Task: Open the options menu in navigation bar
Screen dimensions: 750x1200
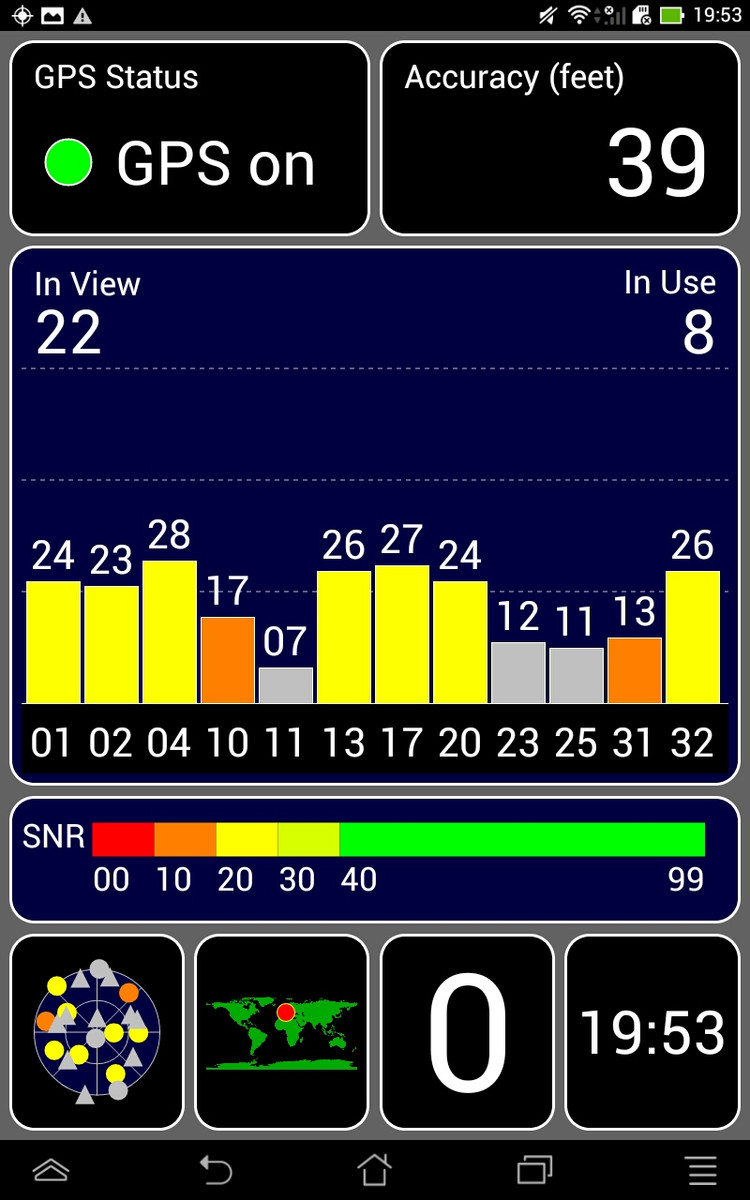Action: click(x=701, y=1169)
